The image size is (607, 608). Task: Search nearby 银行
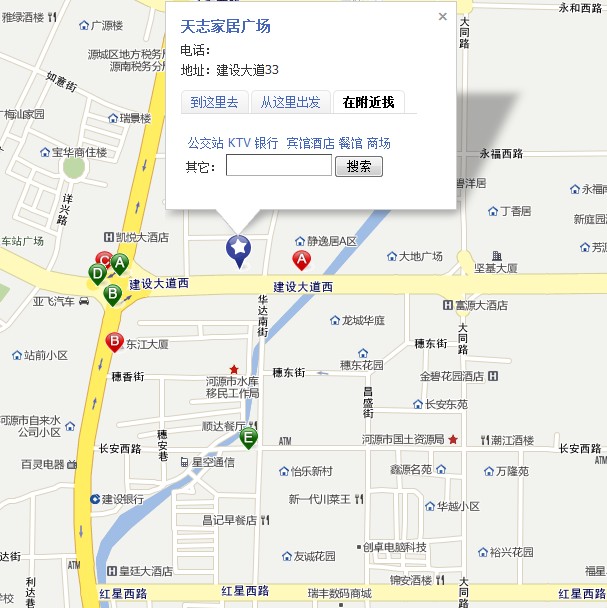(266, 143)
